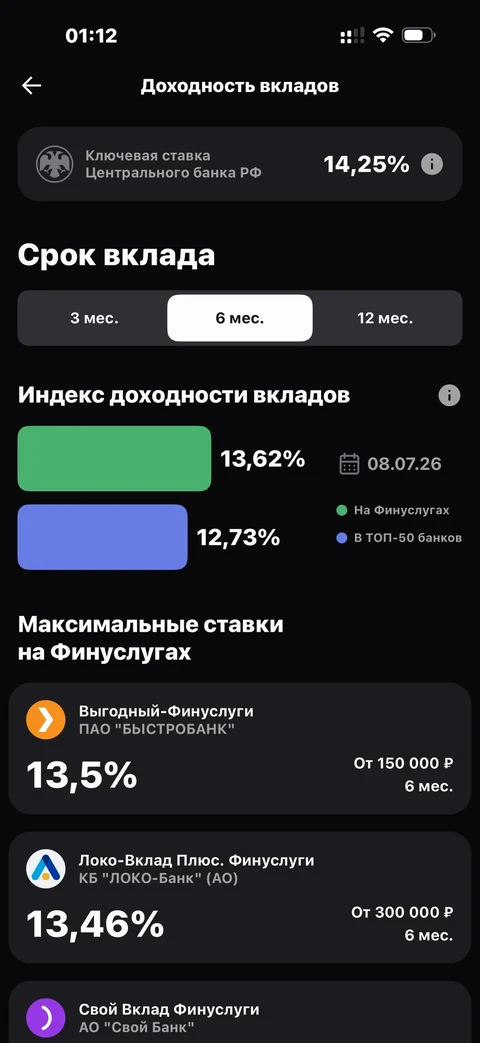The width and height of the screenshot is (480, 1043).
Task: Open the Выгодный-Финуслуги deposit card
Action: click(240, 748)
